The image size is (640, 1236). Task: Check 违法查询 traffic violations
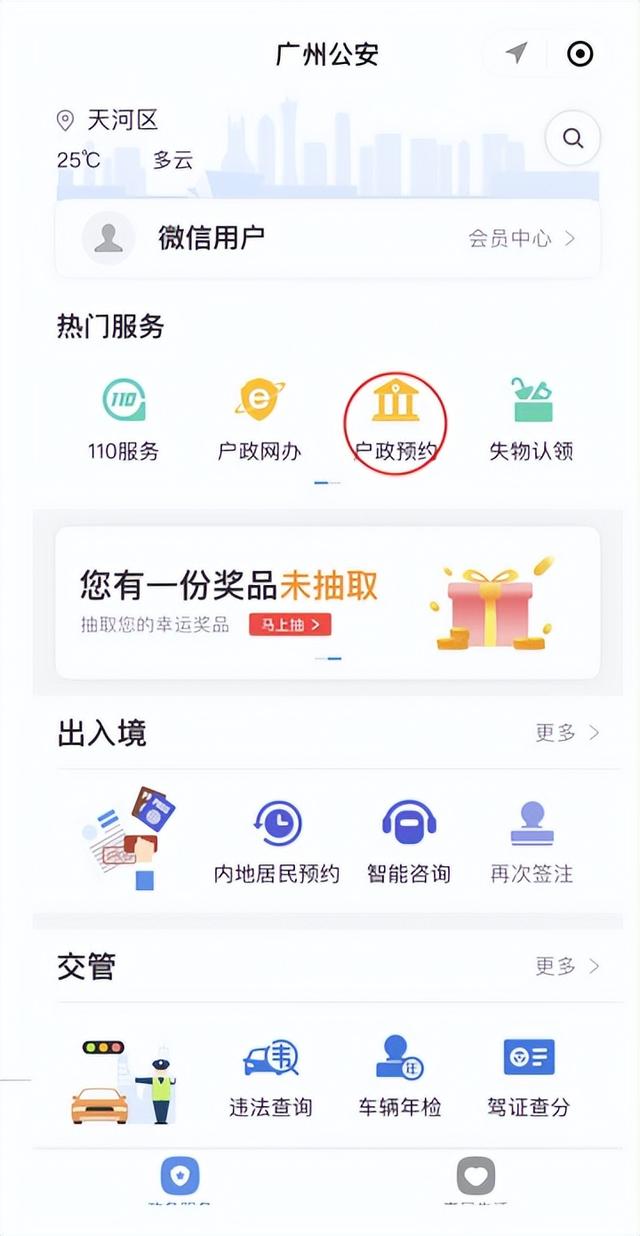coord(270,1076)
